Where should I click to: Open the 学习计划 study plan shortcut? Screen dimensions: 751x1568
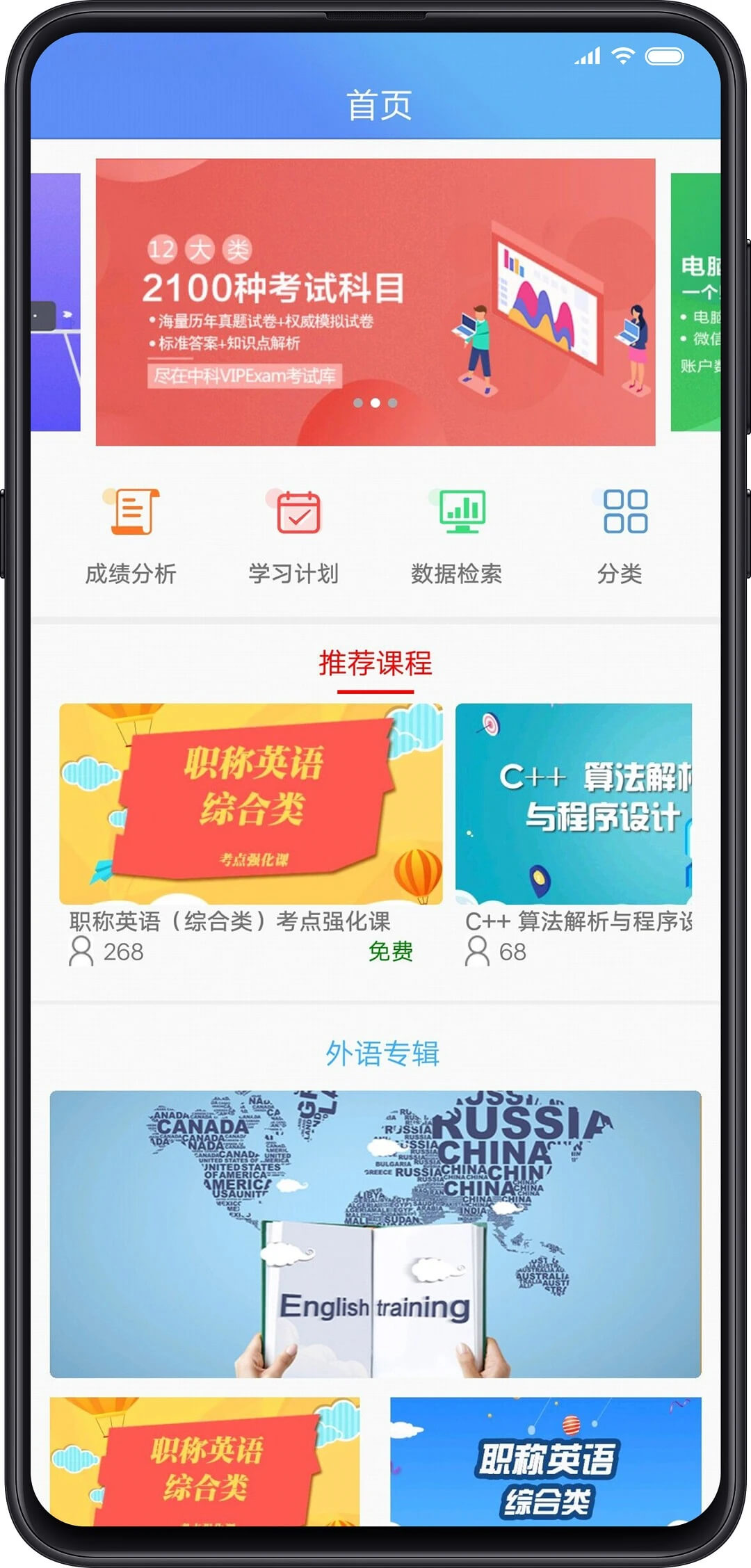coord(294,534)
